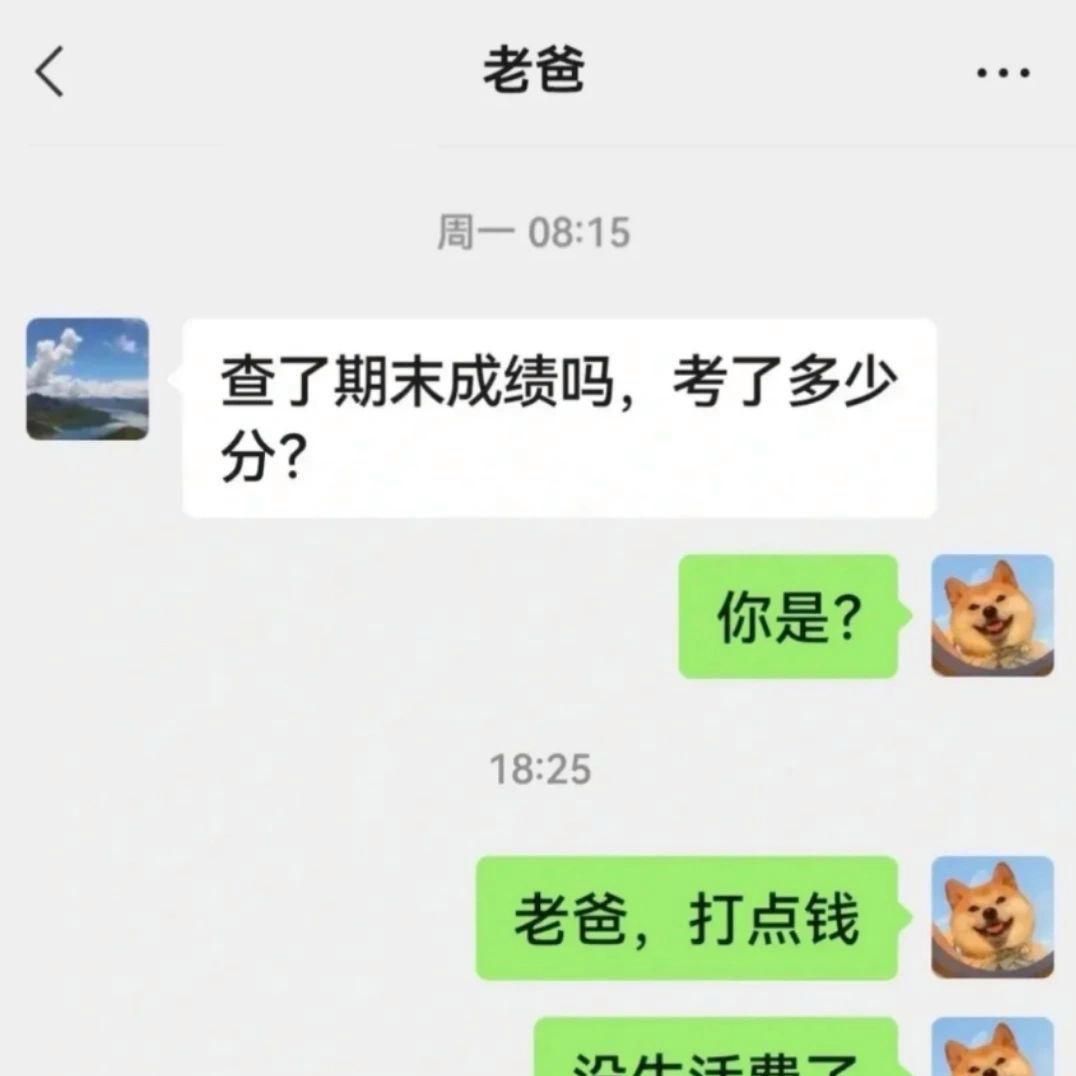Screen dimensions: 1076x1076
Task: Tap 老爸's landscape avatar
Action: pyautogui.click(x=87, y=379)
